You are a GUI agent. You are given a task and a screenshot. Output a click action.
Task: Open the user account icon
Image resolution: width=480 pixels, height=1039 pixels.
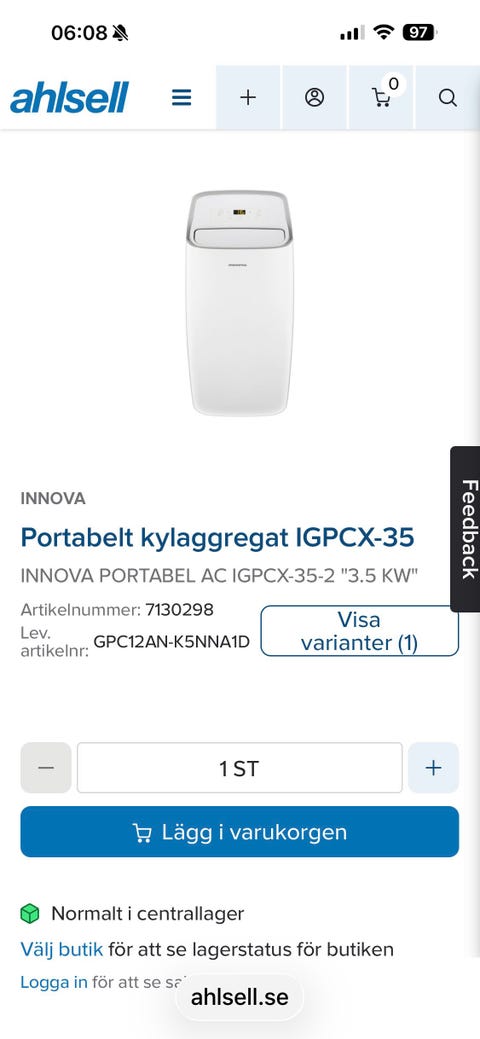click(314, 98)
